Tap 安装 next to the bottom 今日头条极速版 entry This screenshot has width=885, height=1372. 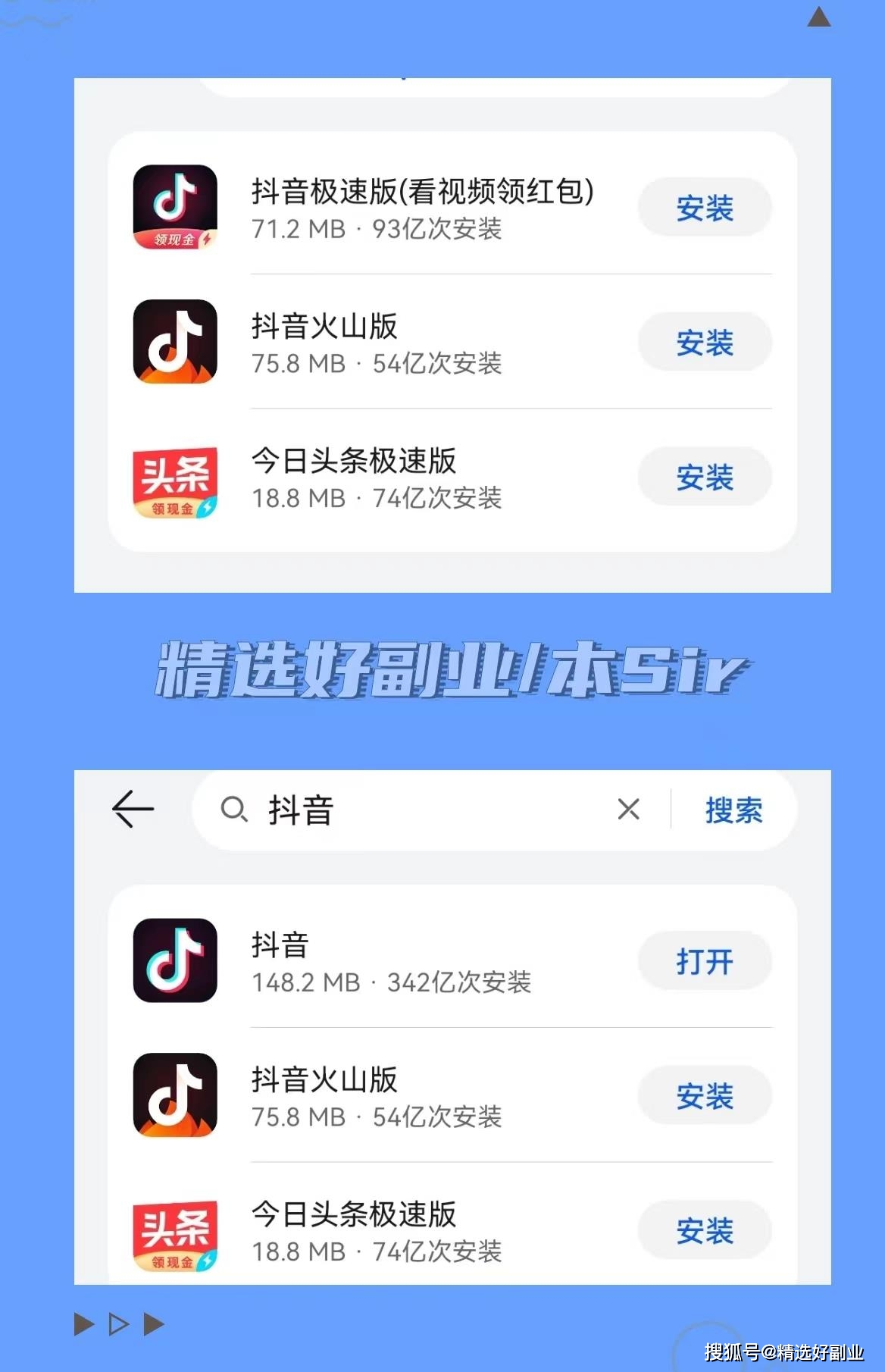(705, 1232)
